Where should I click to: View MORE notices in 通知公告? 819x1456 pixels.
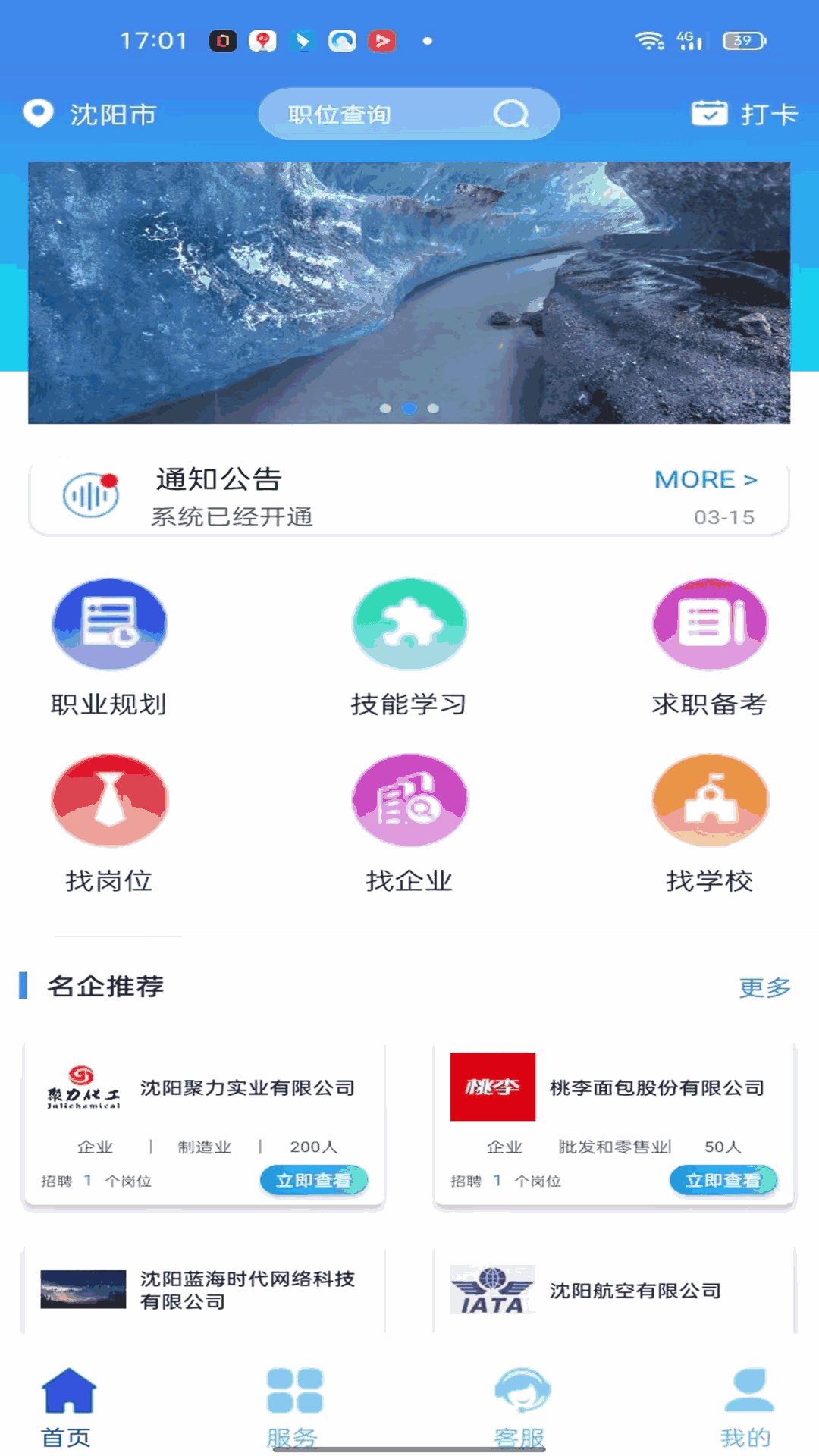[x=705, y=479]
